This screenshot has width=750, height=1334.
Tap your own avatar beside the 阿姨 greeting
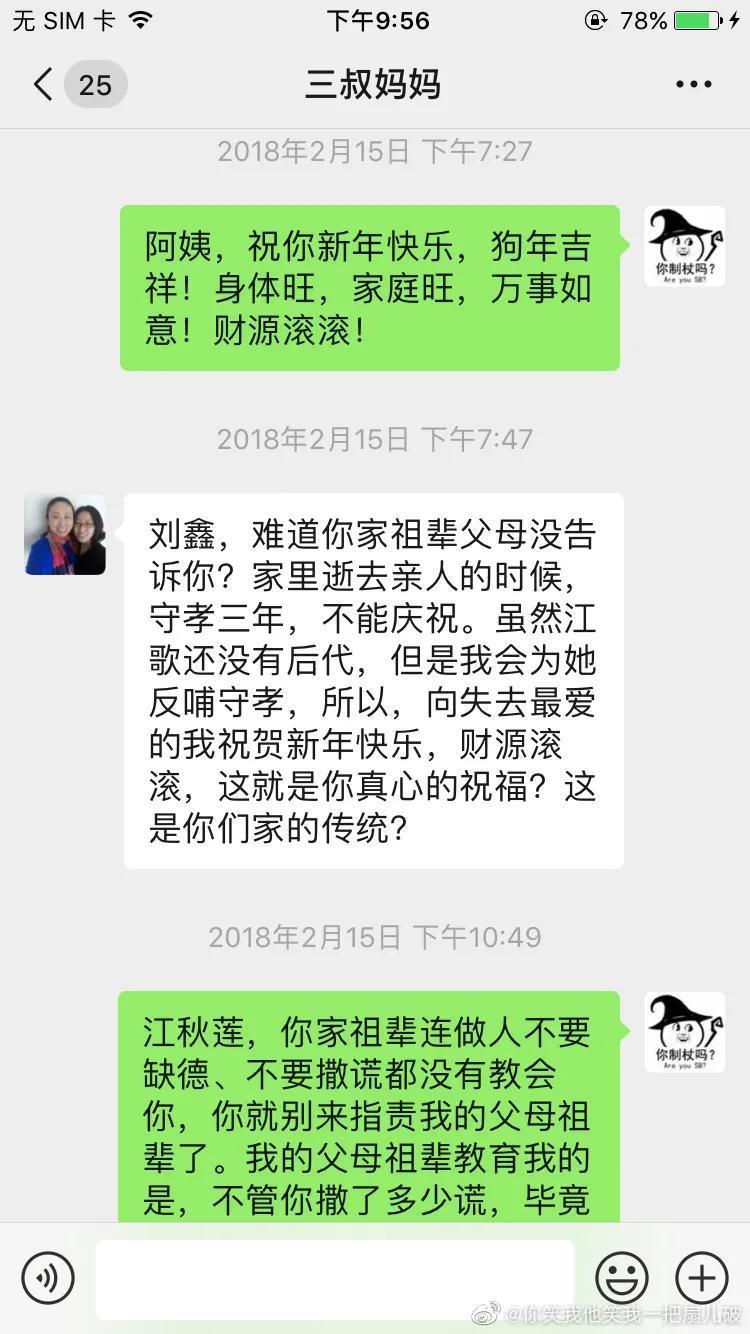coord(684,246)
